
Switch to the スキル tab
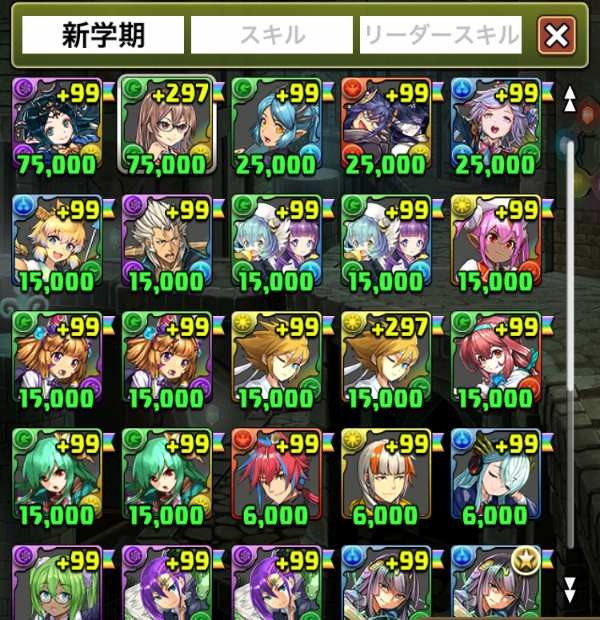click(x=272, y=37)
